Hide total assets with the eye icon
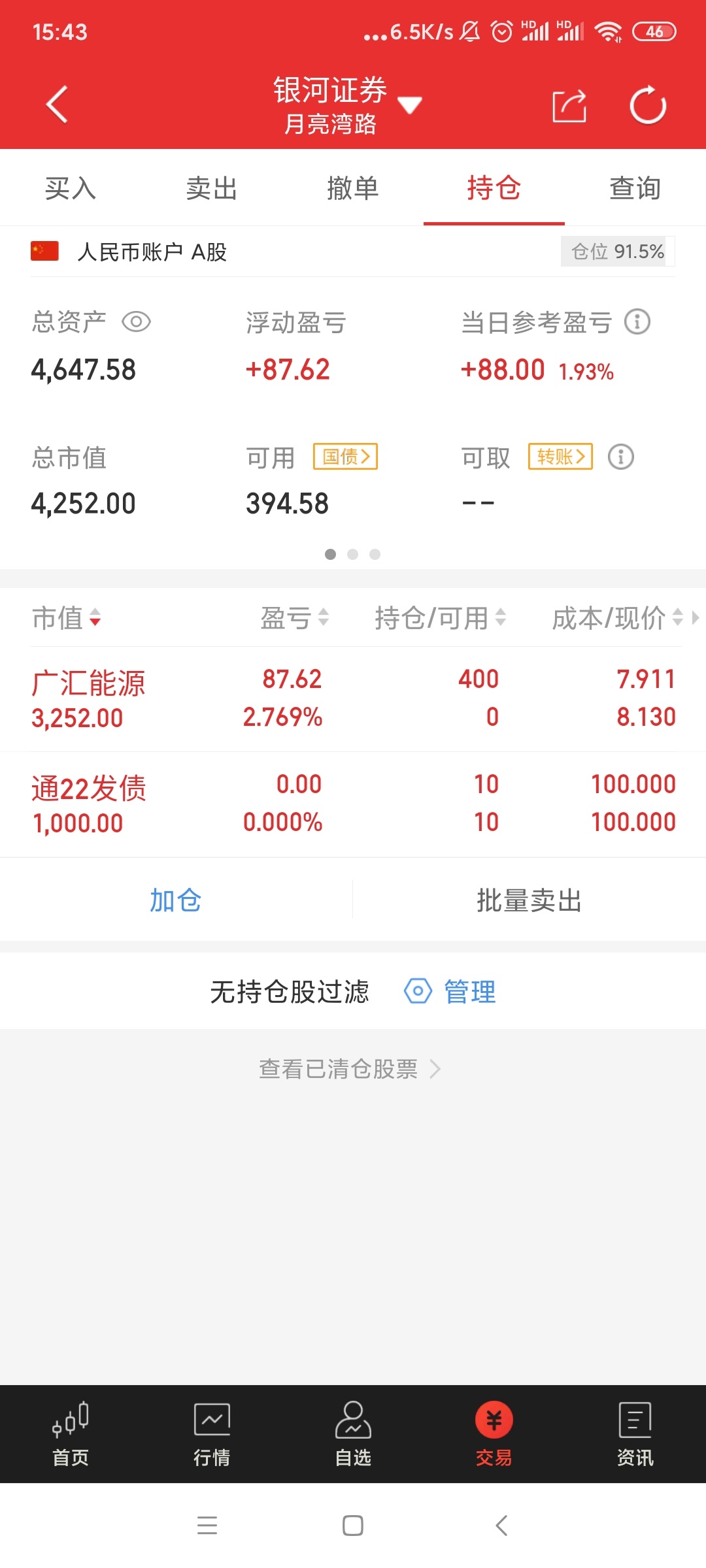This screenshot has width=706, height=1568. [136, 322]
